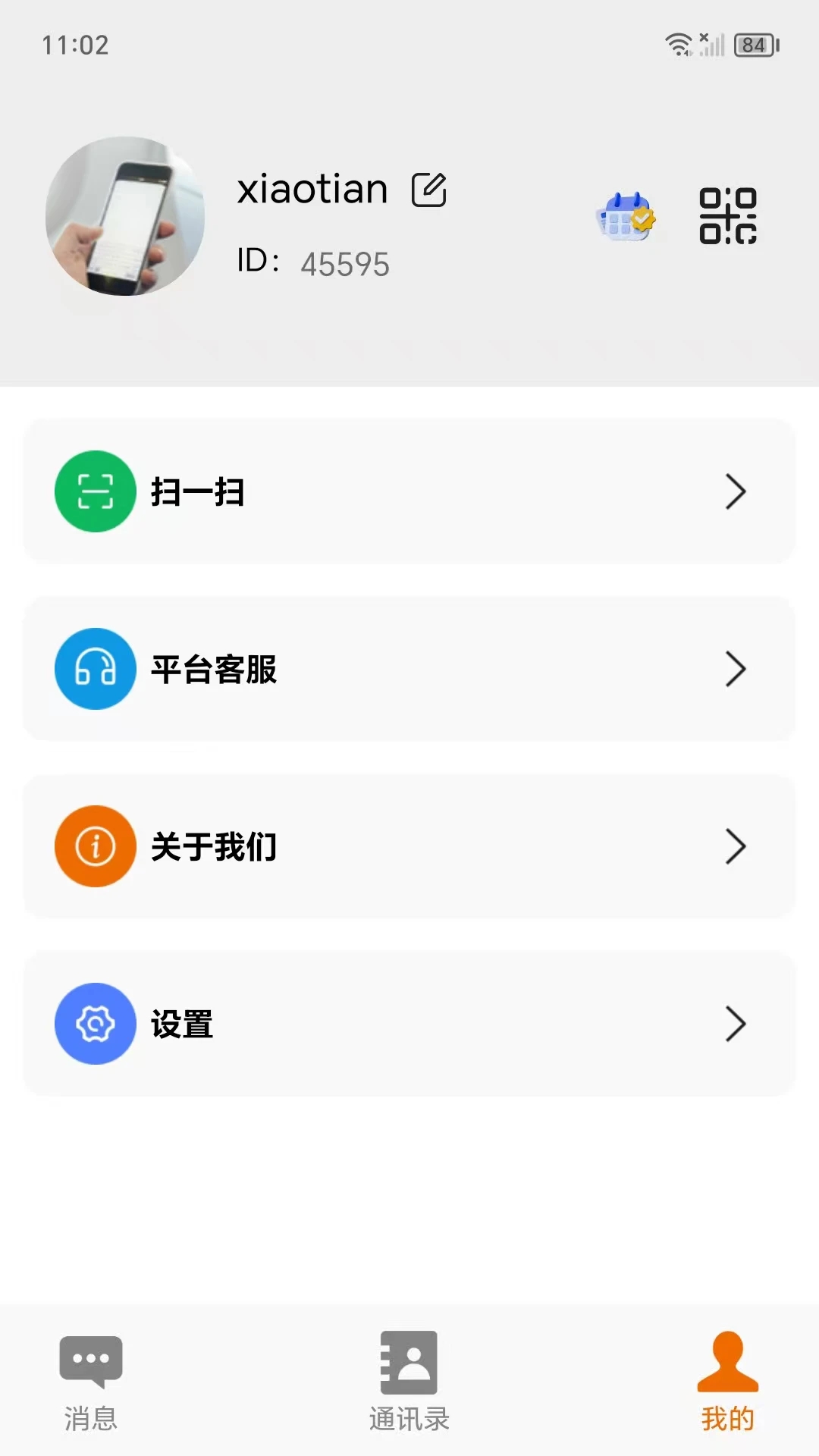Image resolution: width=819 pixels, height=1456 pixels.
Task: Open the gear icon beside 设置
Action: click(x=94, y=1023)
